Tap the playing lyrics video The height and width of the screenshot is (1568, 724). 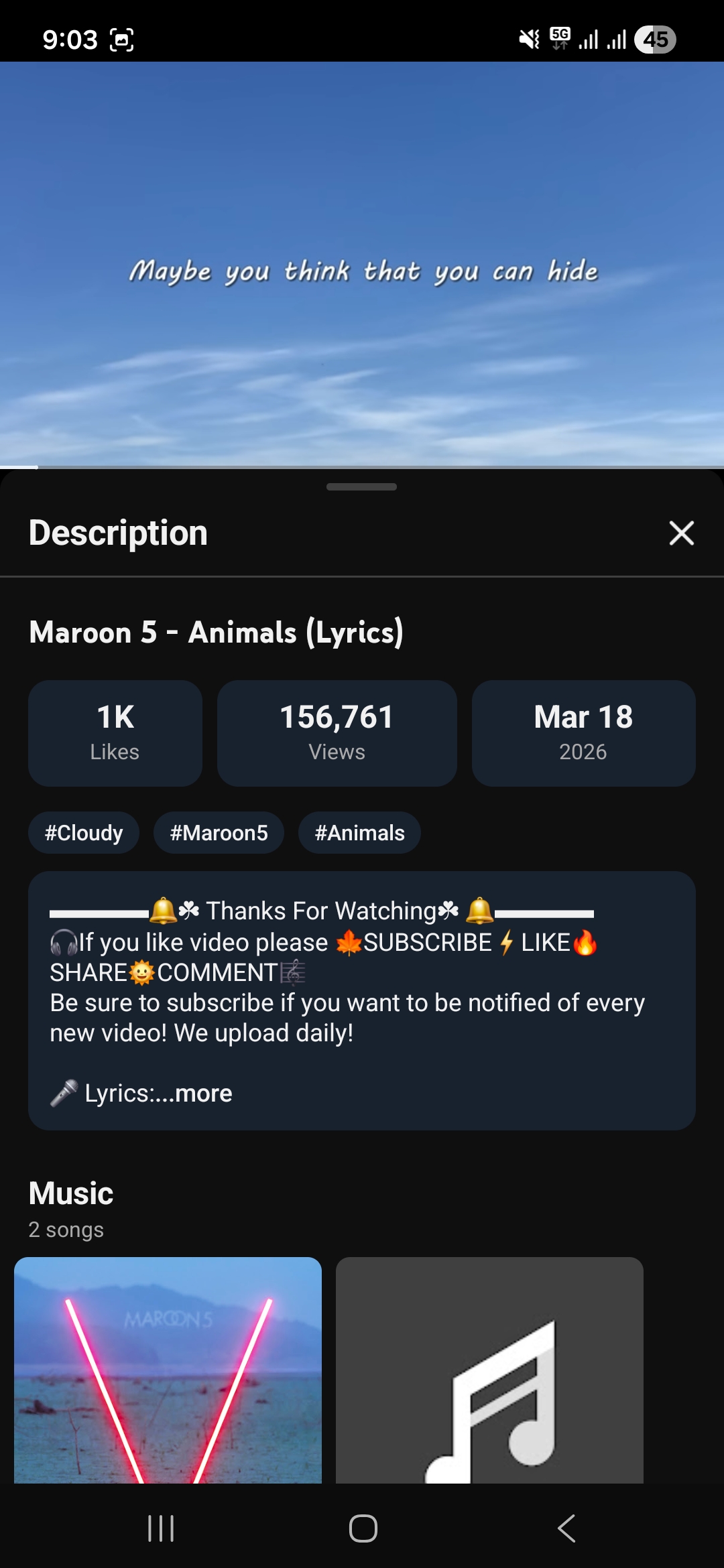(x=362, y=265)
